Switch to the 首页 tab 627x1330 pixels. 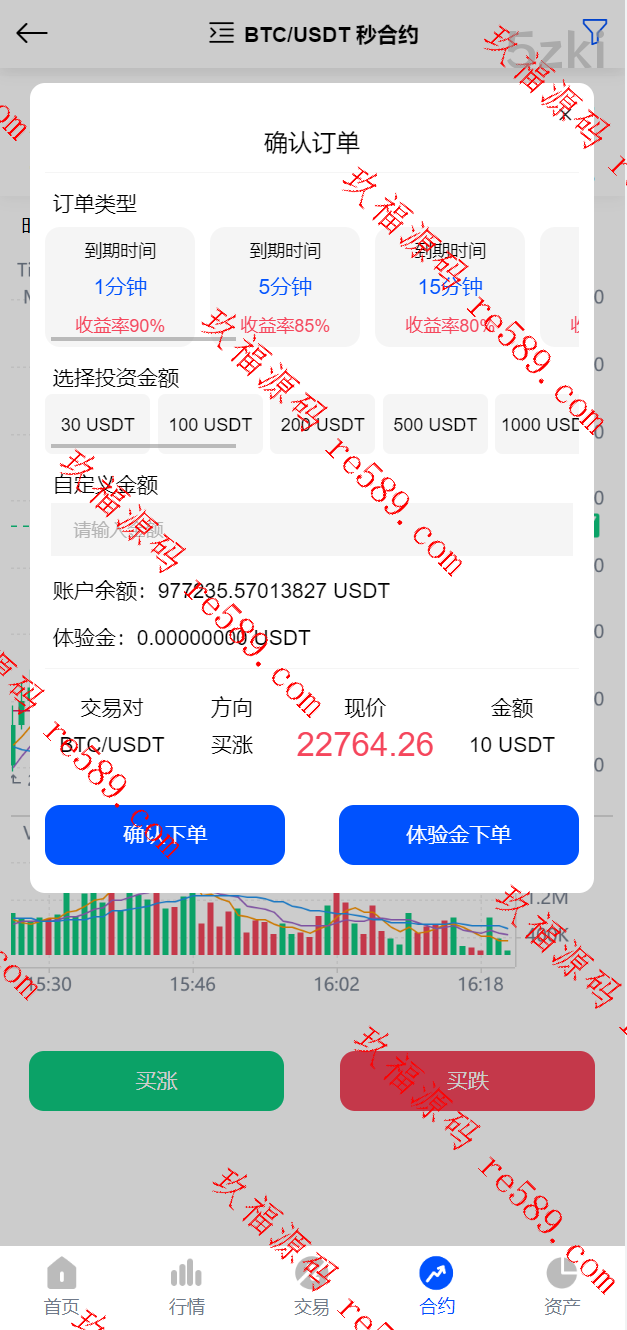click(x=61, y=1286)
